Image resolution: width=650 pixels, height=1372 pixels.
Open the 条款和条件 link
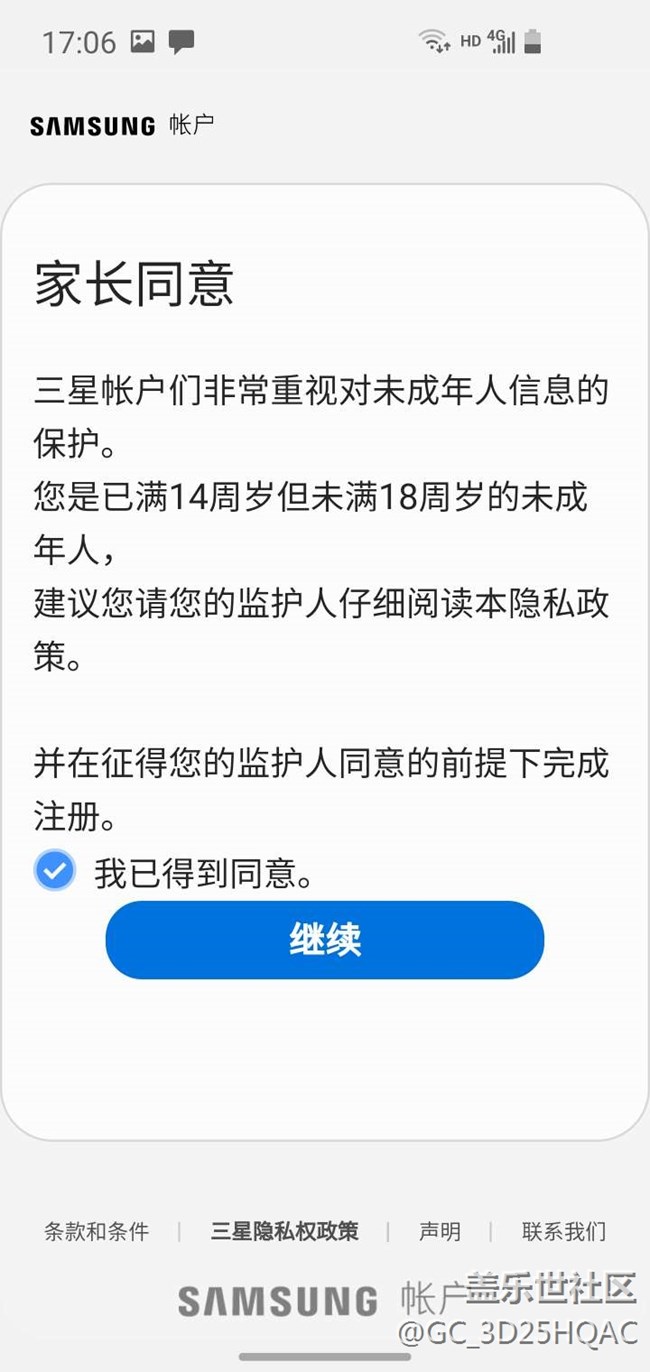tap(96, 1231)
